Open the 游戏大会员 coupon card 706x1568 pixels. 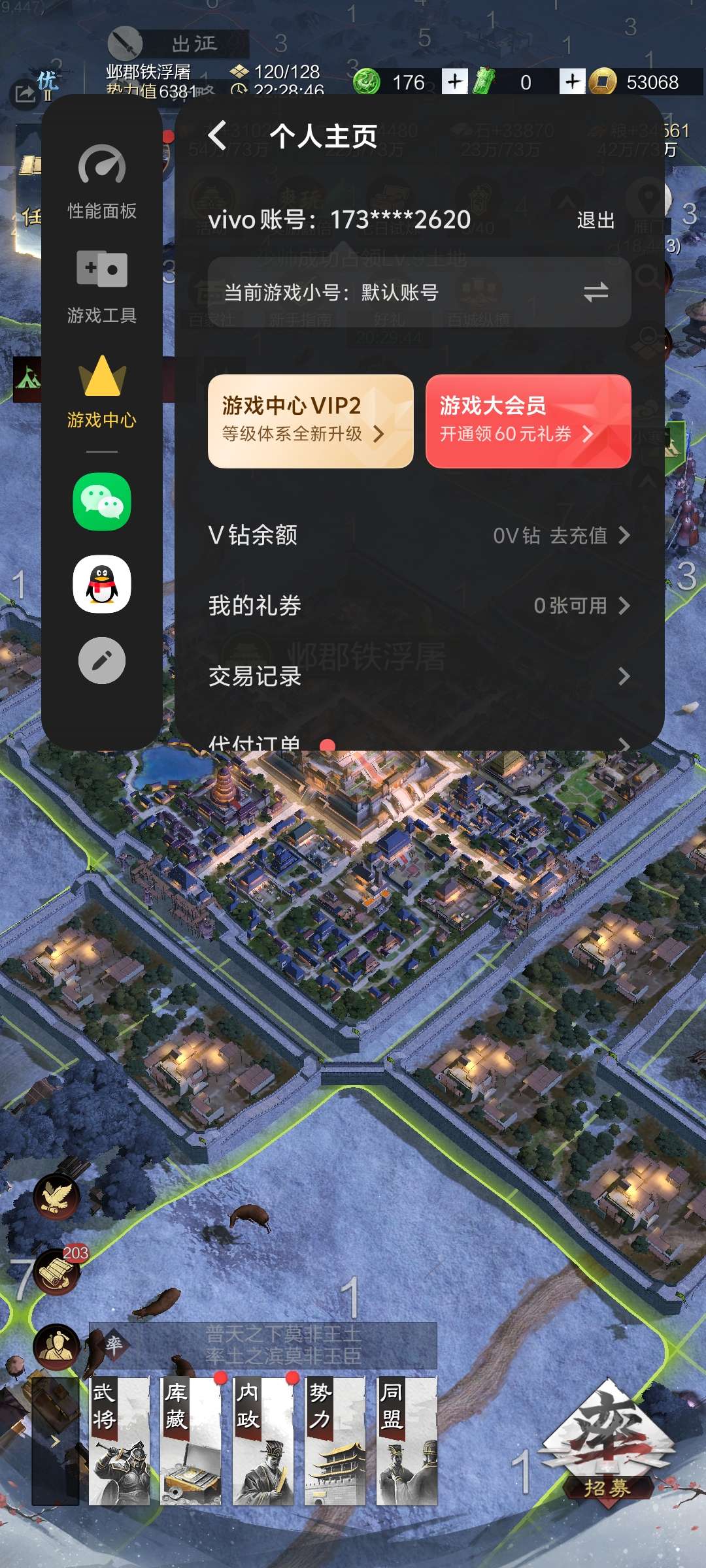coord(528,421)
